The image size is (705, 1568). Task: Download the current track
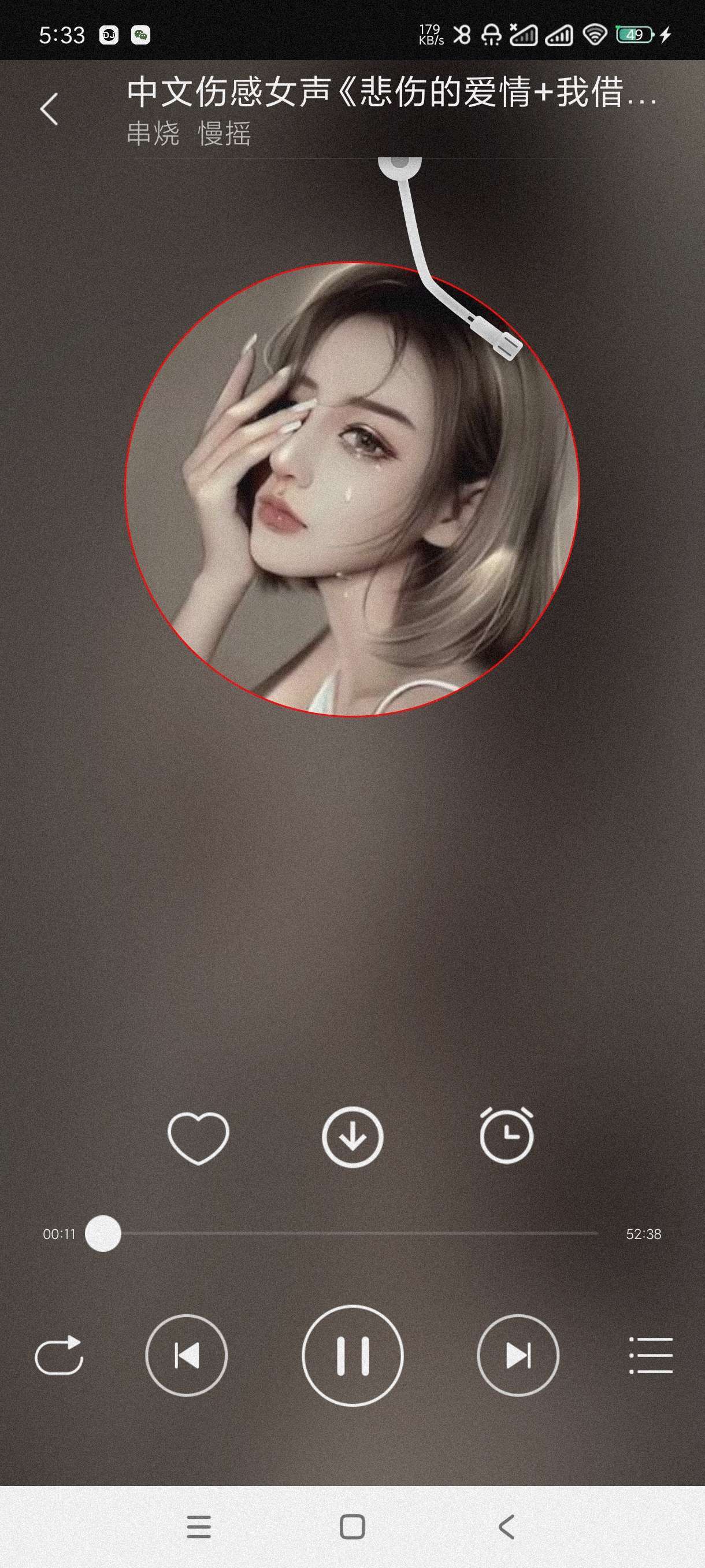click(353, 1137)
